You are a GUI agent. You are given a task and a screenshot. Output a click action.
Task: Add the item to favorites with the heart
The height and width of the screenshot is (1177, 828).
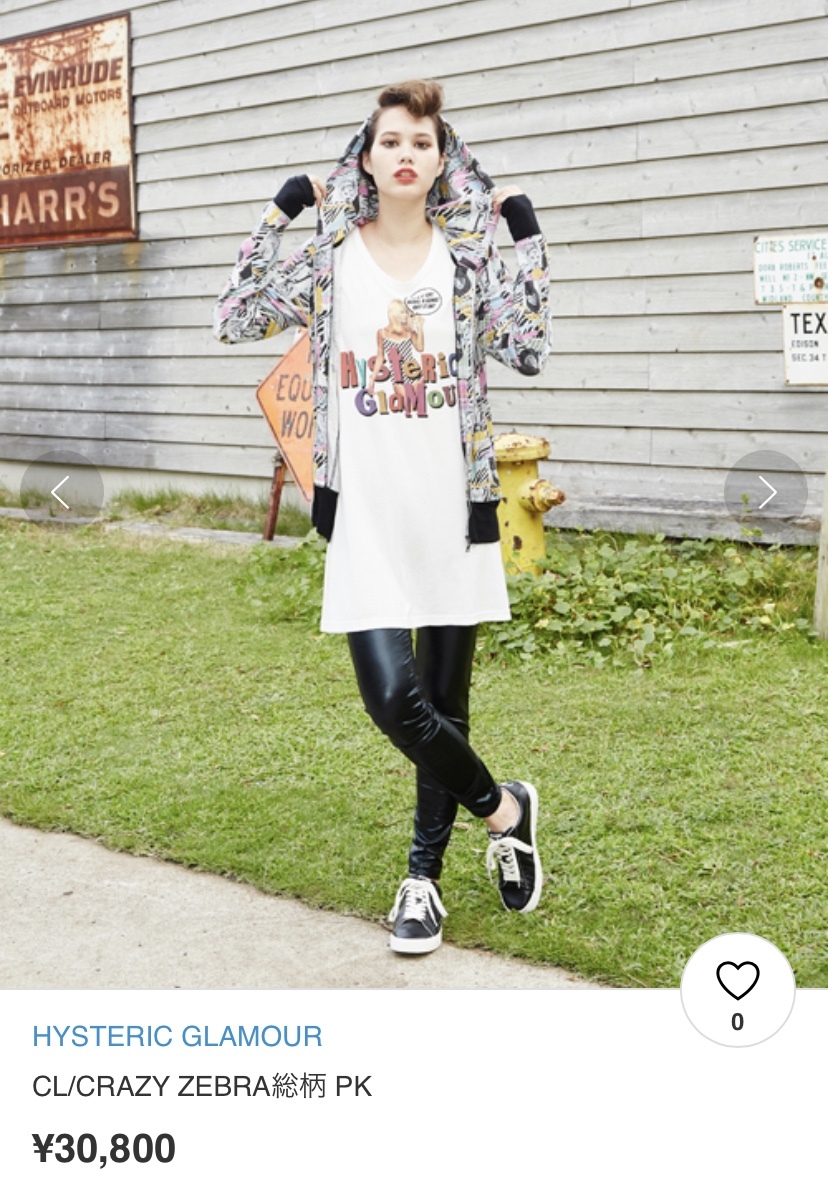738,990
